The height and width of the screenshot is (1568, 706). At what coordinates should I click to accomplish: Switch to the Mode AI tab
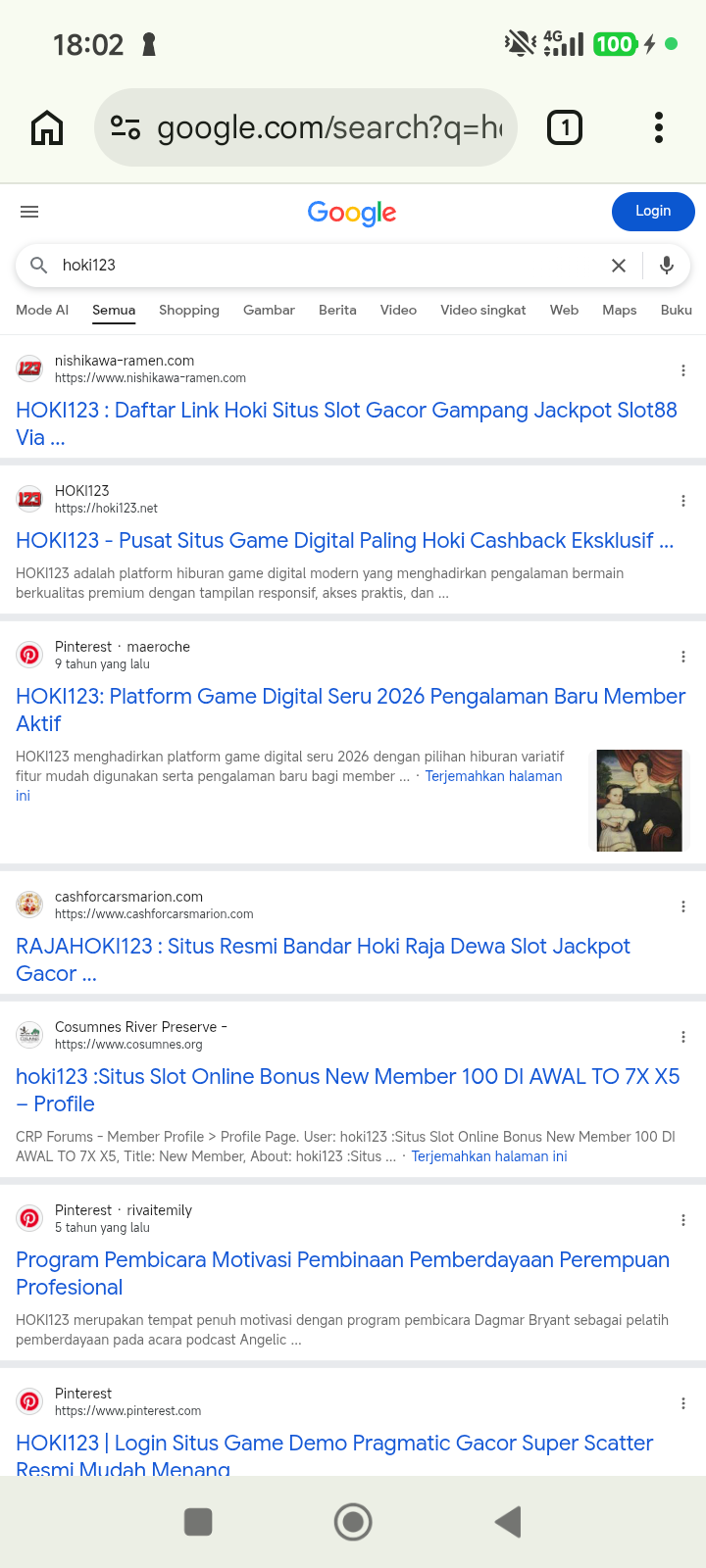(x=42, y=310)
